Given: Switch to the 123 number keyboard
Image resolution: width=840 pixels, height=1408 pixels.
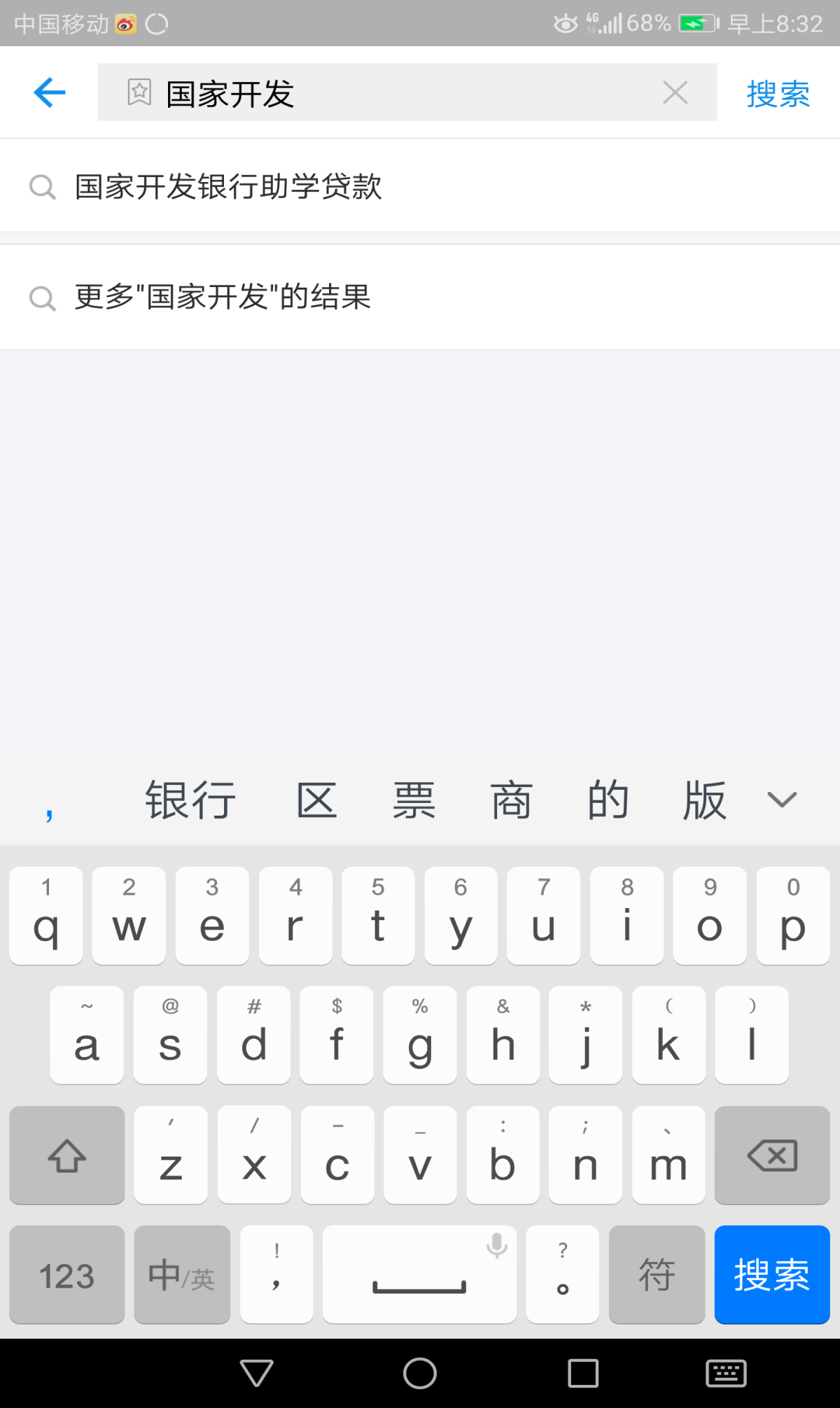Looking at the screenshot, I should [67, 1274].
